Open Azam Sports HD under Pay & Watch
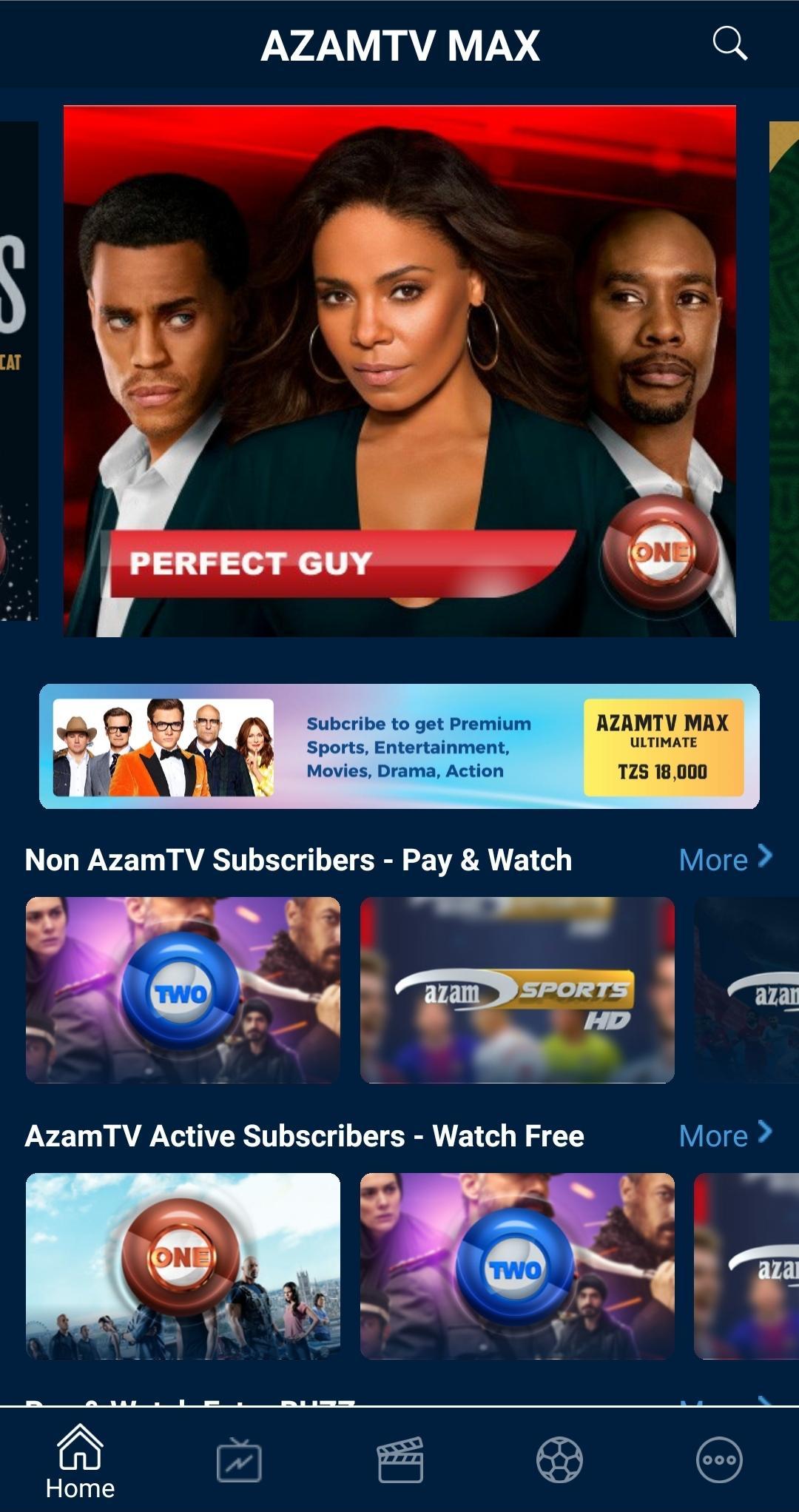 point(517,990)
